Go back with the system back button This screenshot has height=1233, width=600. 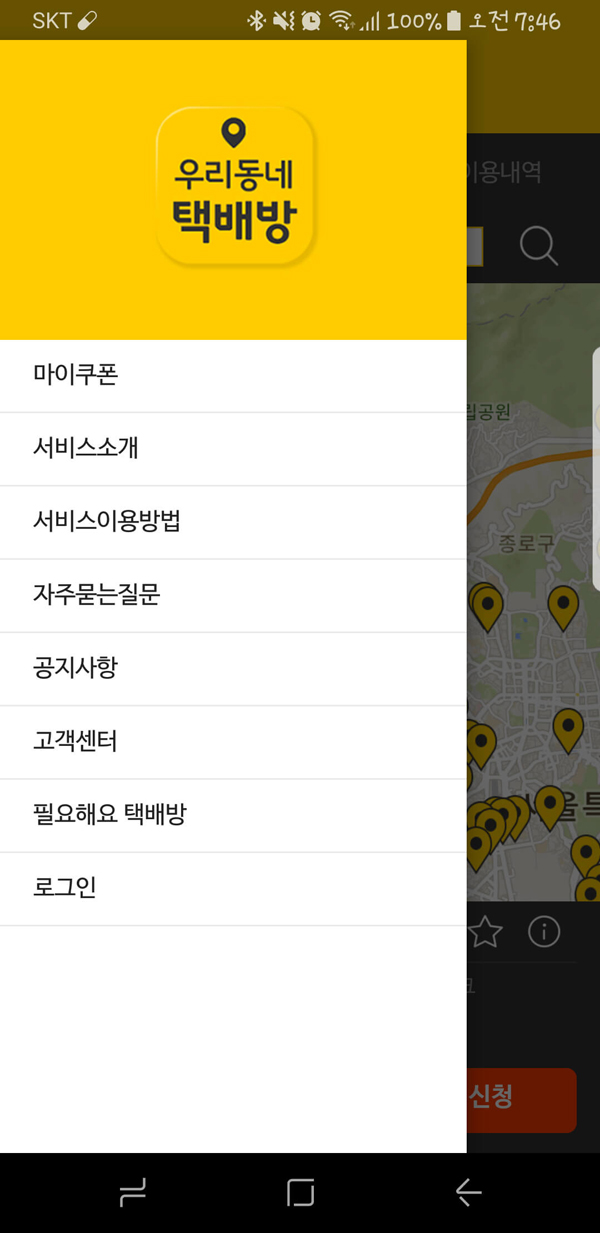pyautogui.click(x=468, y=1192)
